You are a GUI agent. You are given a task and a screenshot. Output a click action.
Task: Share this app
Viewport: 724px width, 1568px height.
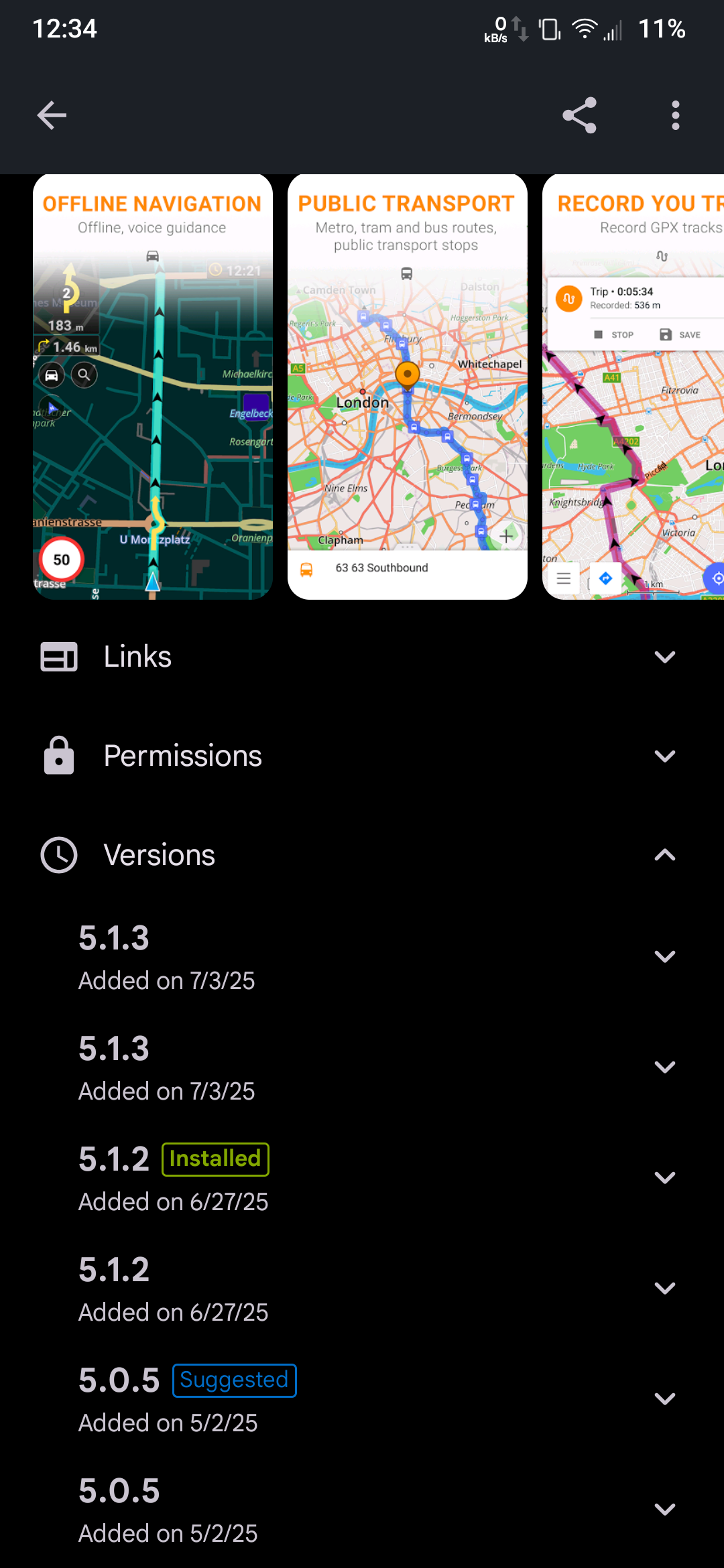(579, 115)
